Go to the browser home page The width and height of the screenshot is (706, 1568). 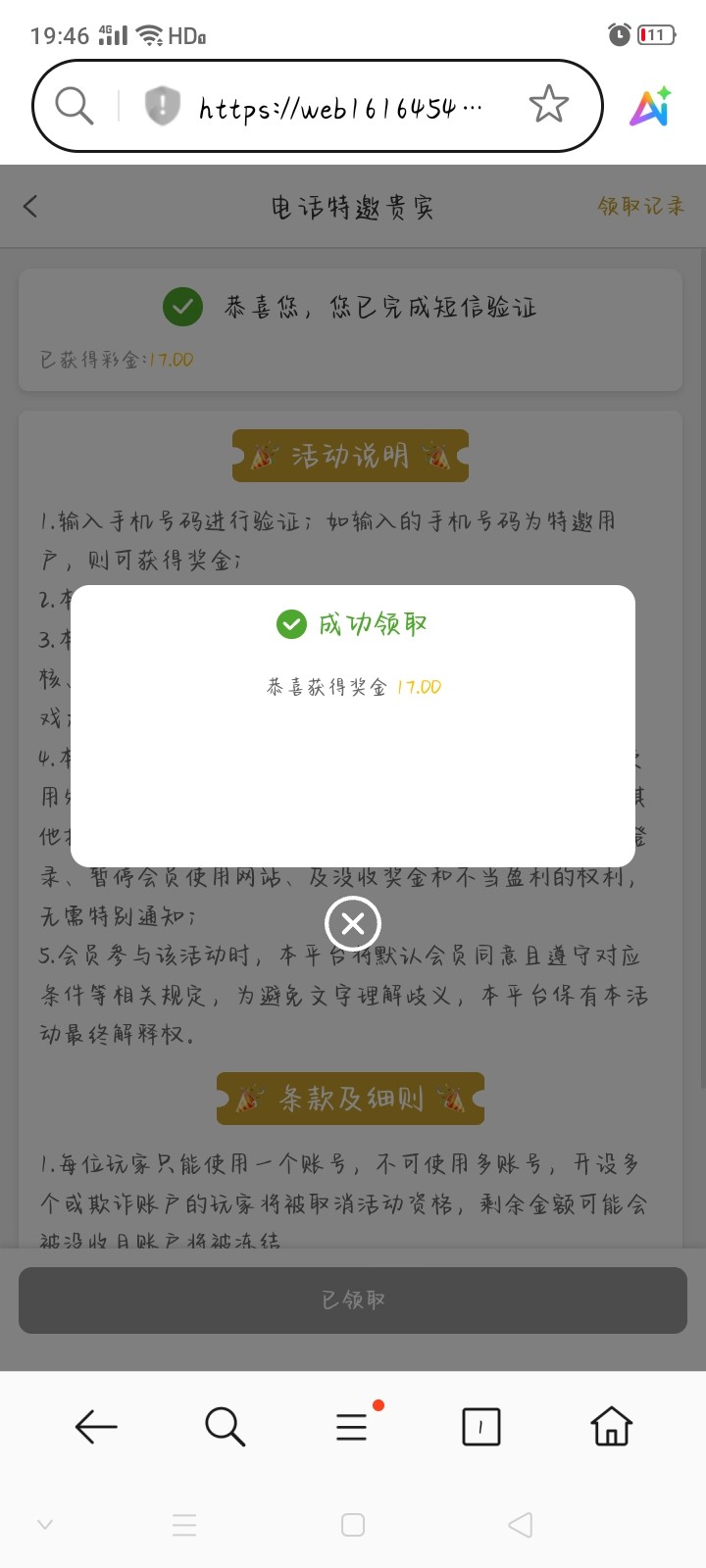(x=611, y=1427)
